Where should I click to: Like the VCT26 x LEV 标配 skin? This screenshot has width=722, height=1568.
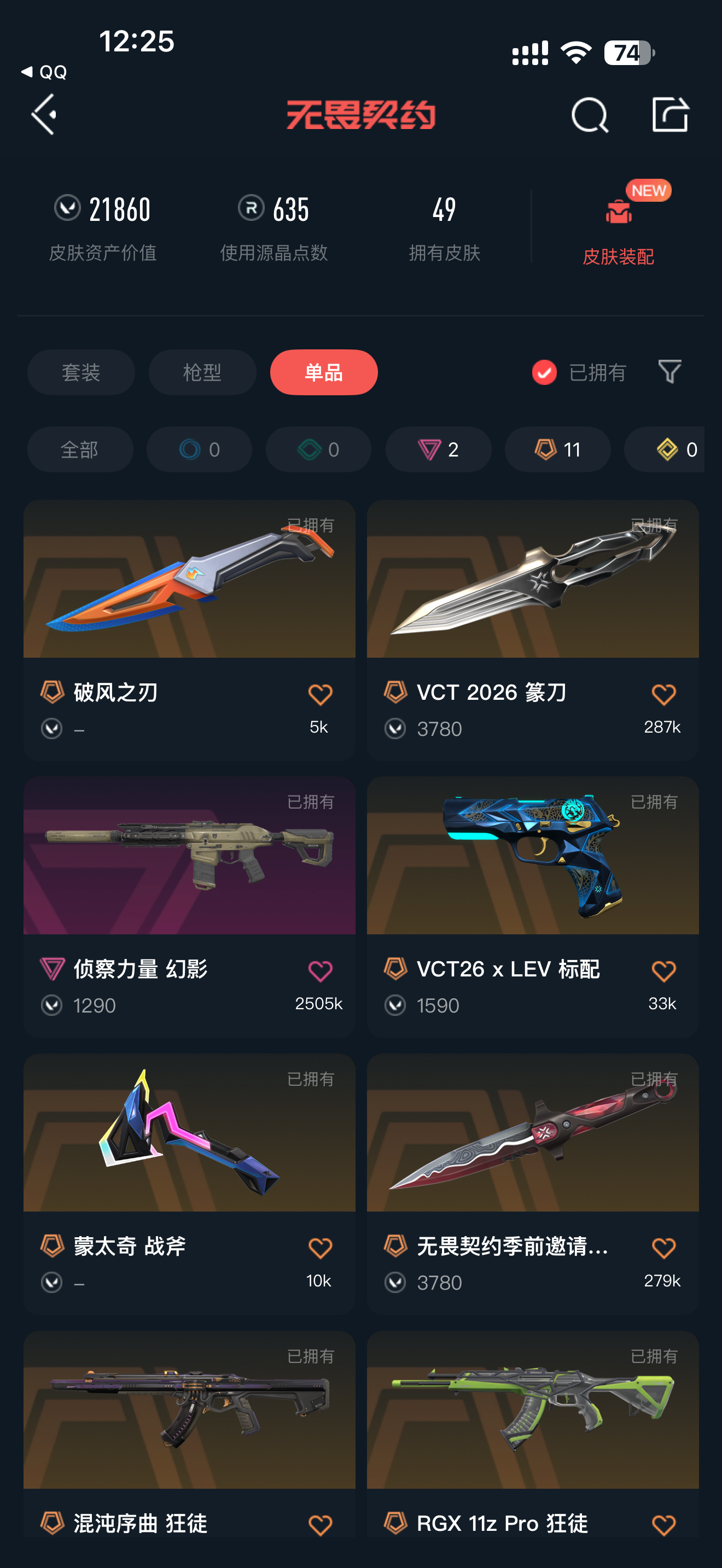(663, 971)
